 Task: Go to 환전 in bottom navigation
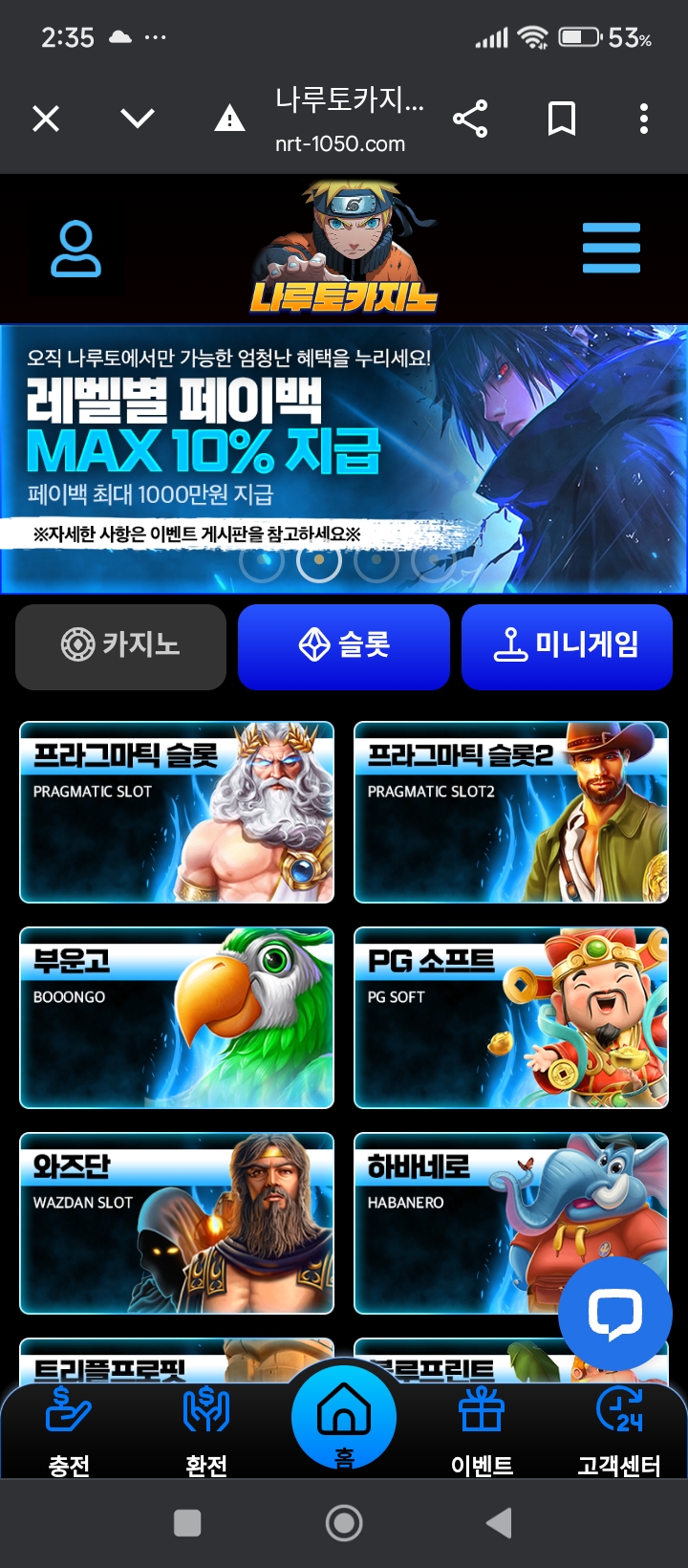coord(206,1429)
